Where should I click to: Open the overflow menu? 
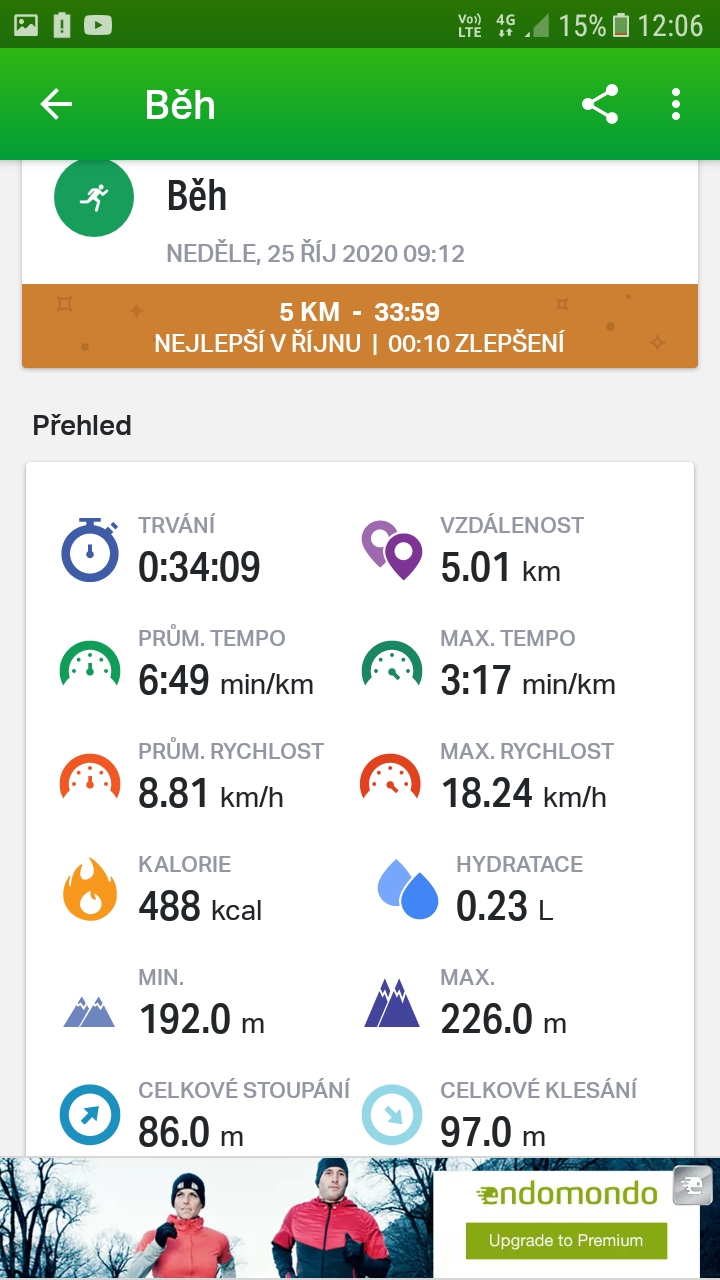pos(676,105)
